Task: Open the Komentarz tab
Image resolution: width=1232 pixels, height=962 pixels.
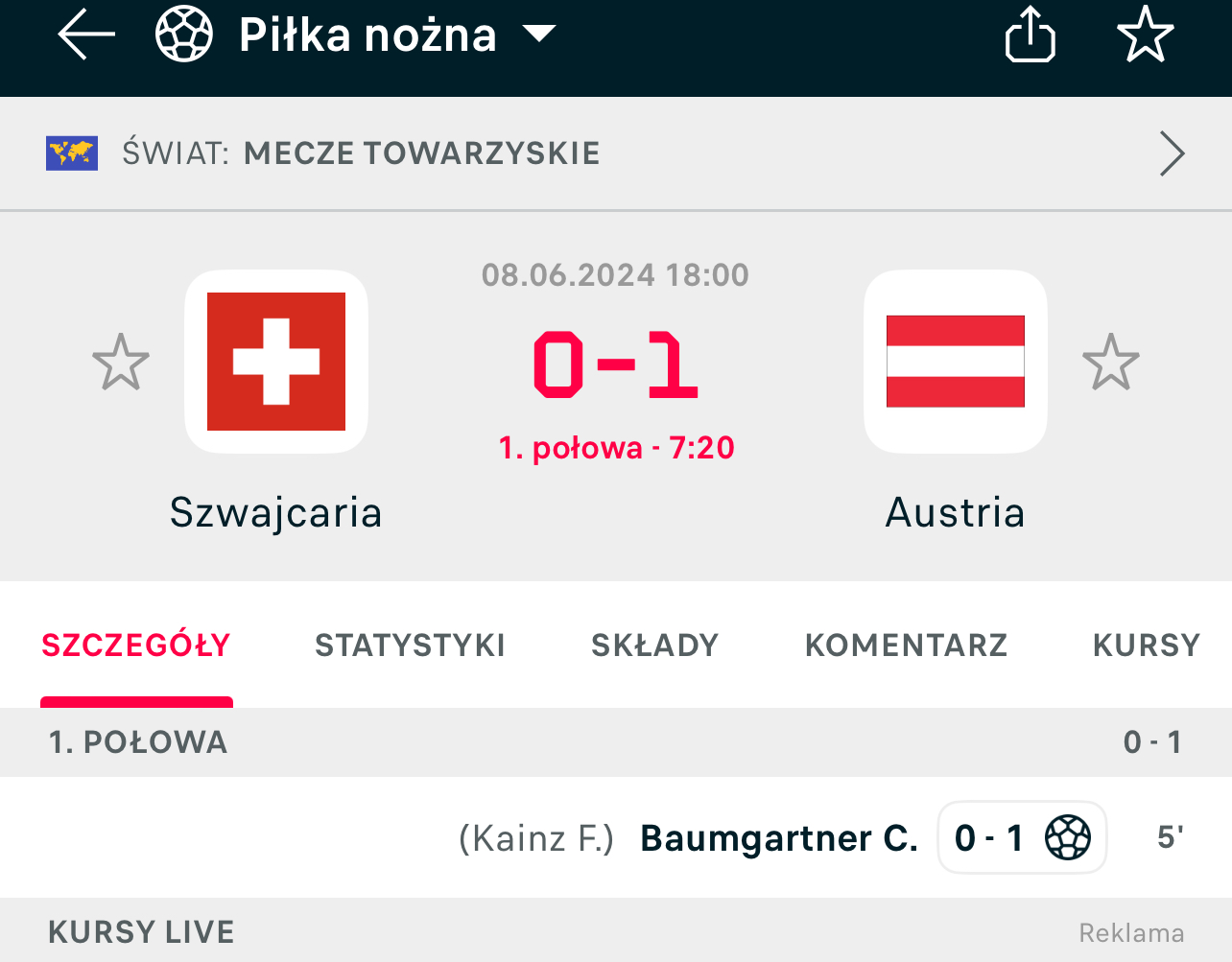Action: (x=906, y=645)
